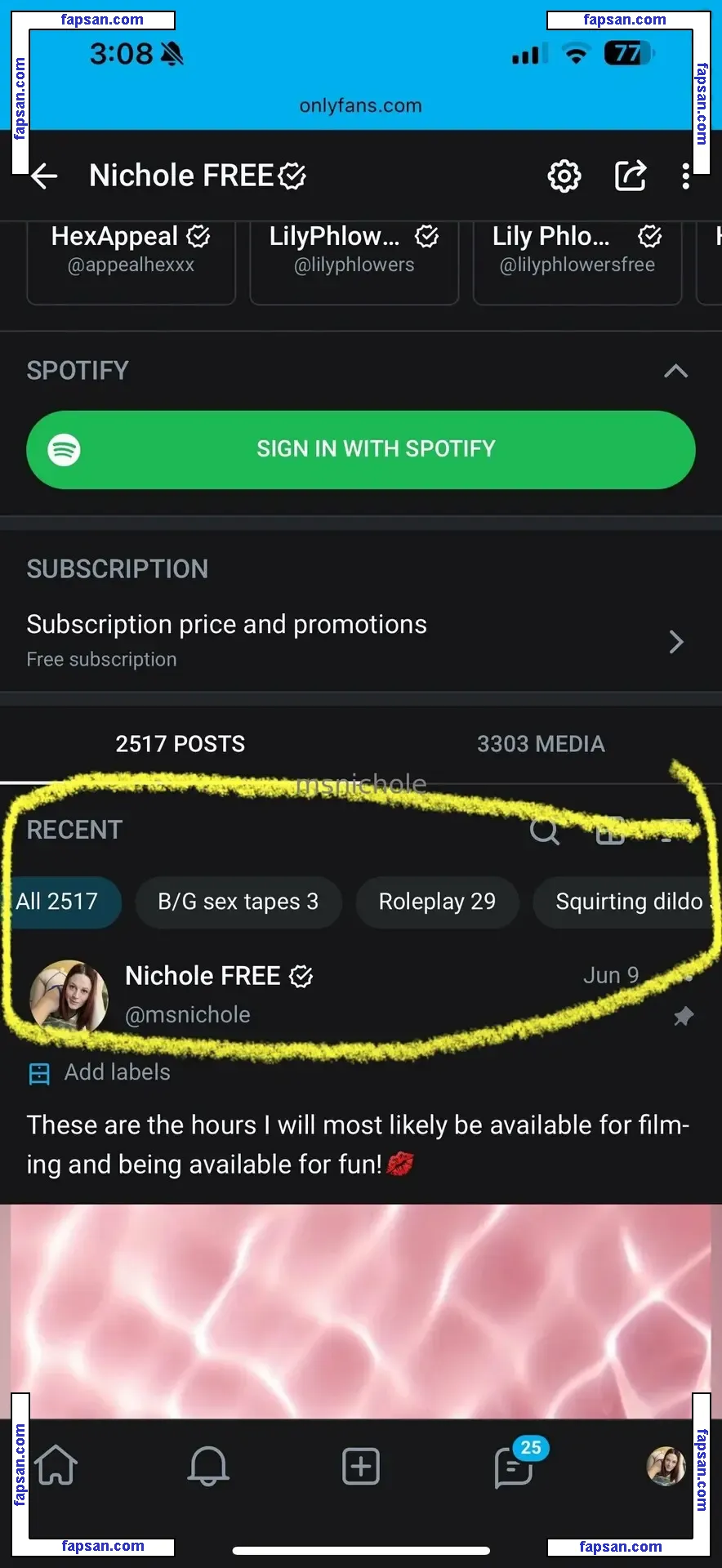The image size is (722, 1568).
Task: Search recent posts
Action: coord(544,831)
